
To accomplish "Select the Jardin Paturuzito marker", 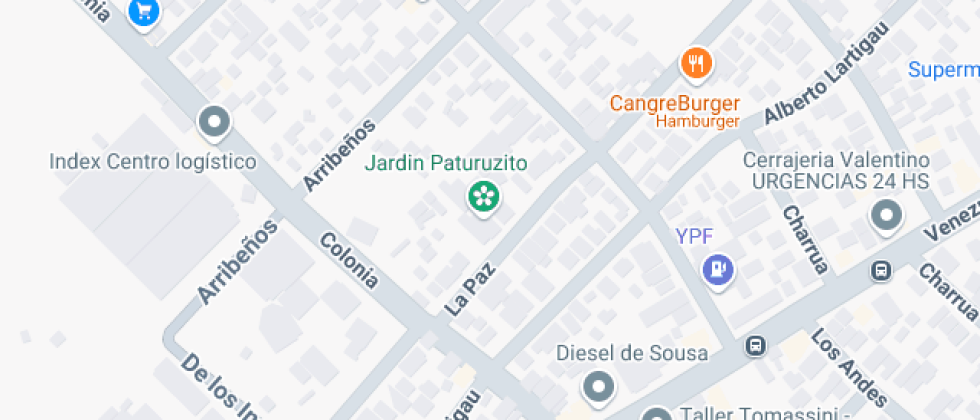I will [x=485, y=195].
